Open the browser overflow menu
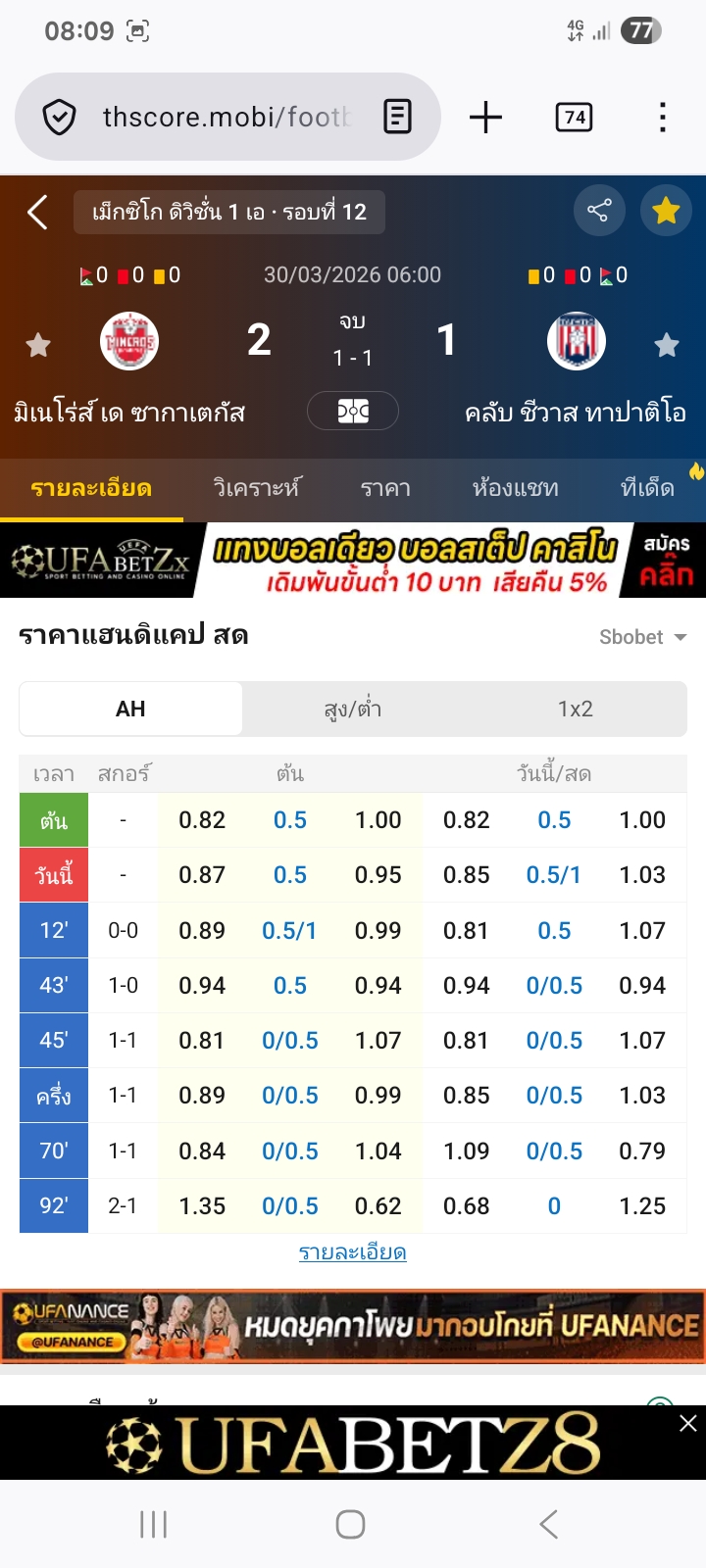Viewport: 706px width, 1568px height. [x=663, y=118]
